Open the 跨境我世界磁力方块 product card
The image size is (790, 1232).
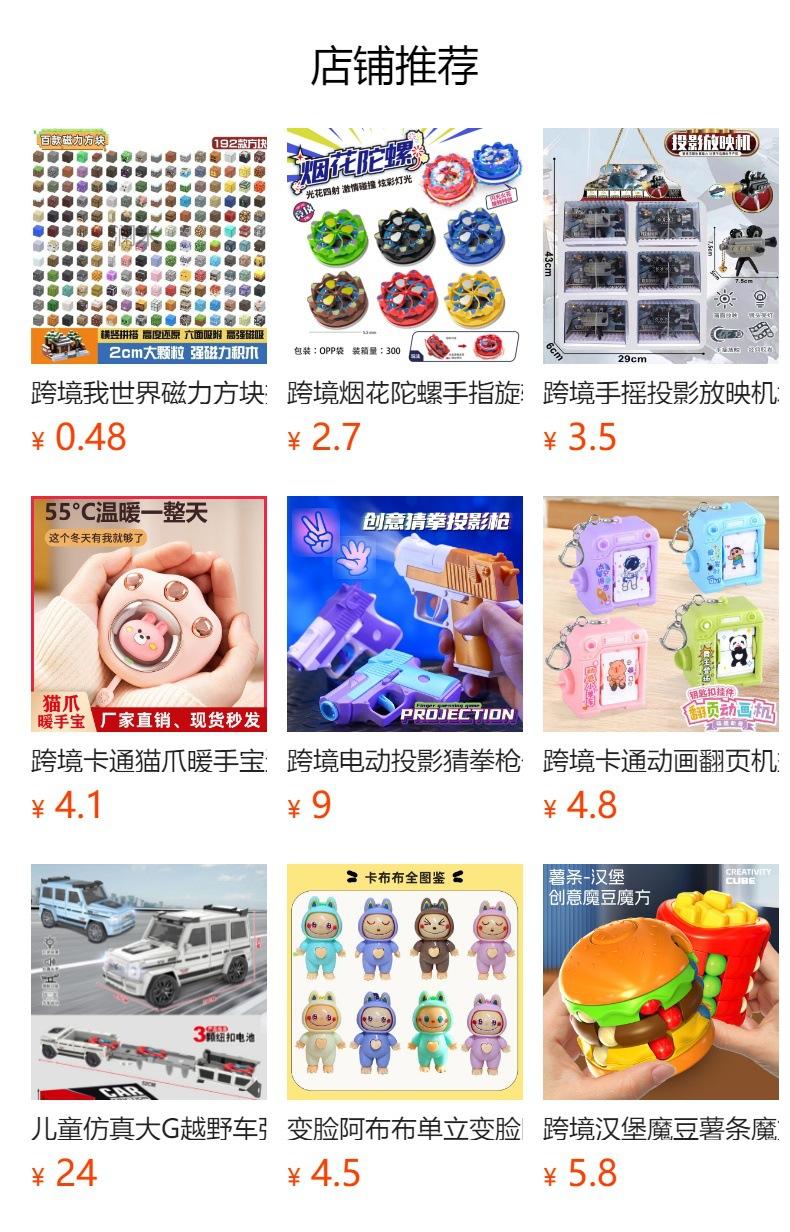point(149,291)
